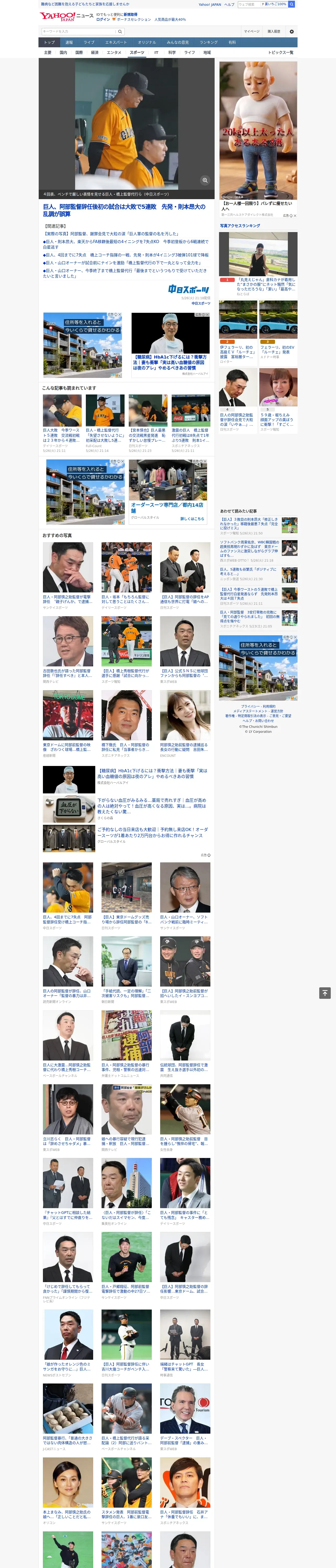This screenshot has height=1568, width=336.
Task: Open related article 【実際の写真】阿部監督、謝罪会見
Action: click(x=111, y=234)
